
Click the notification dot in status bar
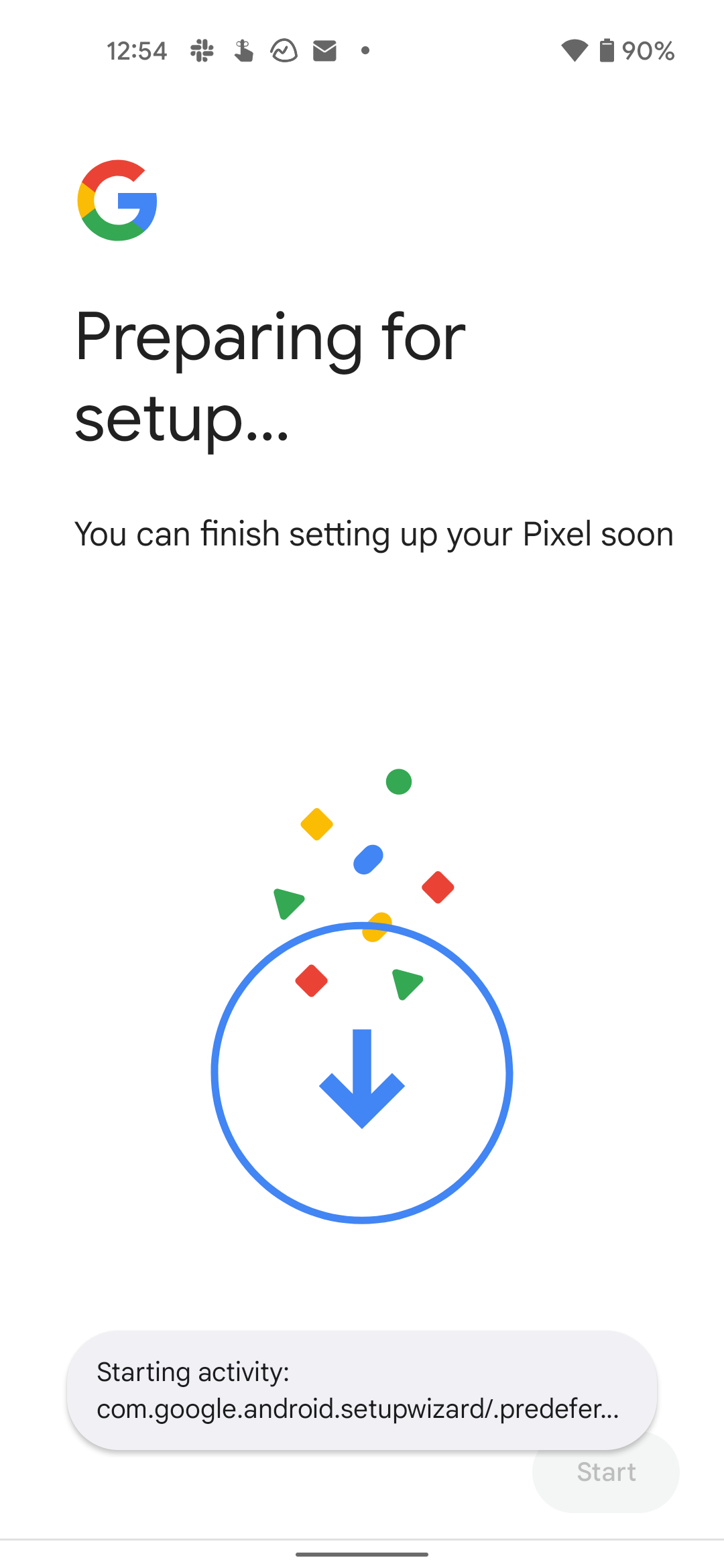tap(365, 50)
